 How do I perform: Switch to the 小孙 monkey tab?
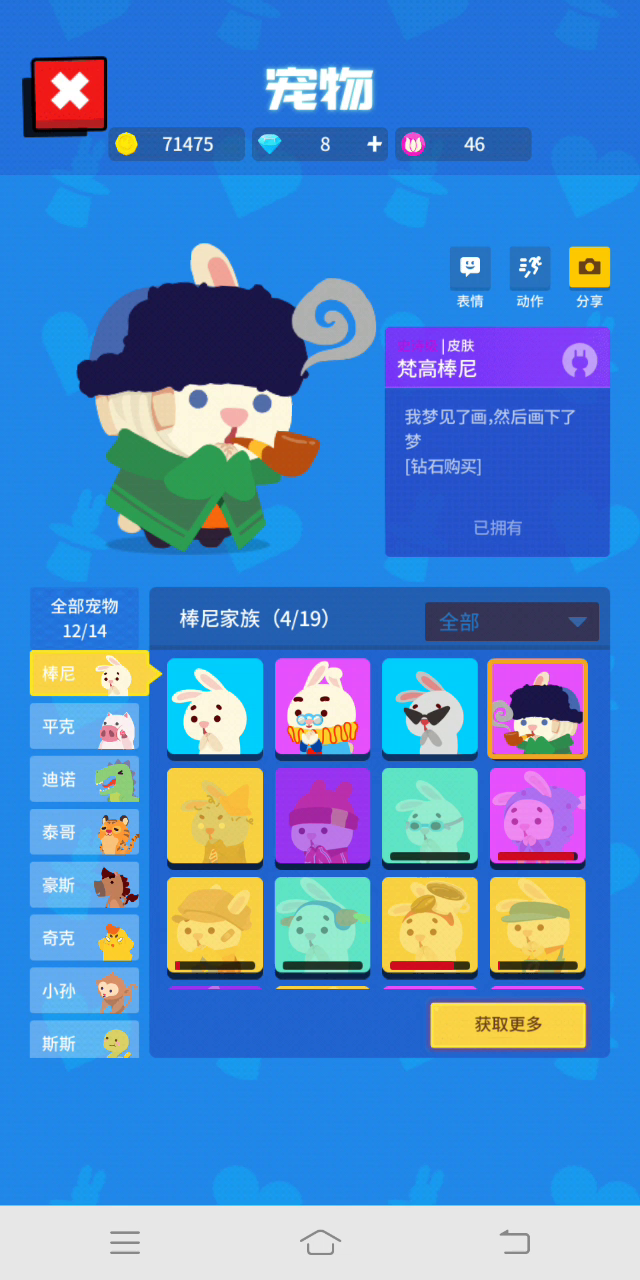pos(85,991)
